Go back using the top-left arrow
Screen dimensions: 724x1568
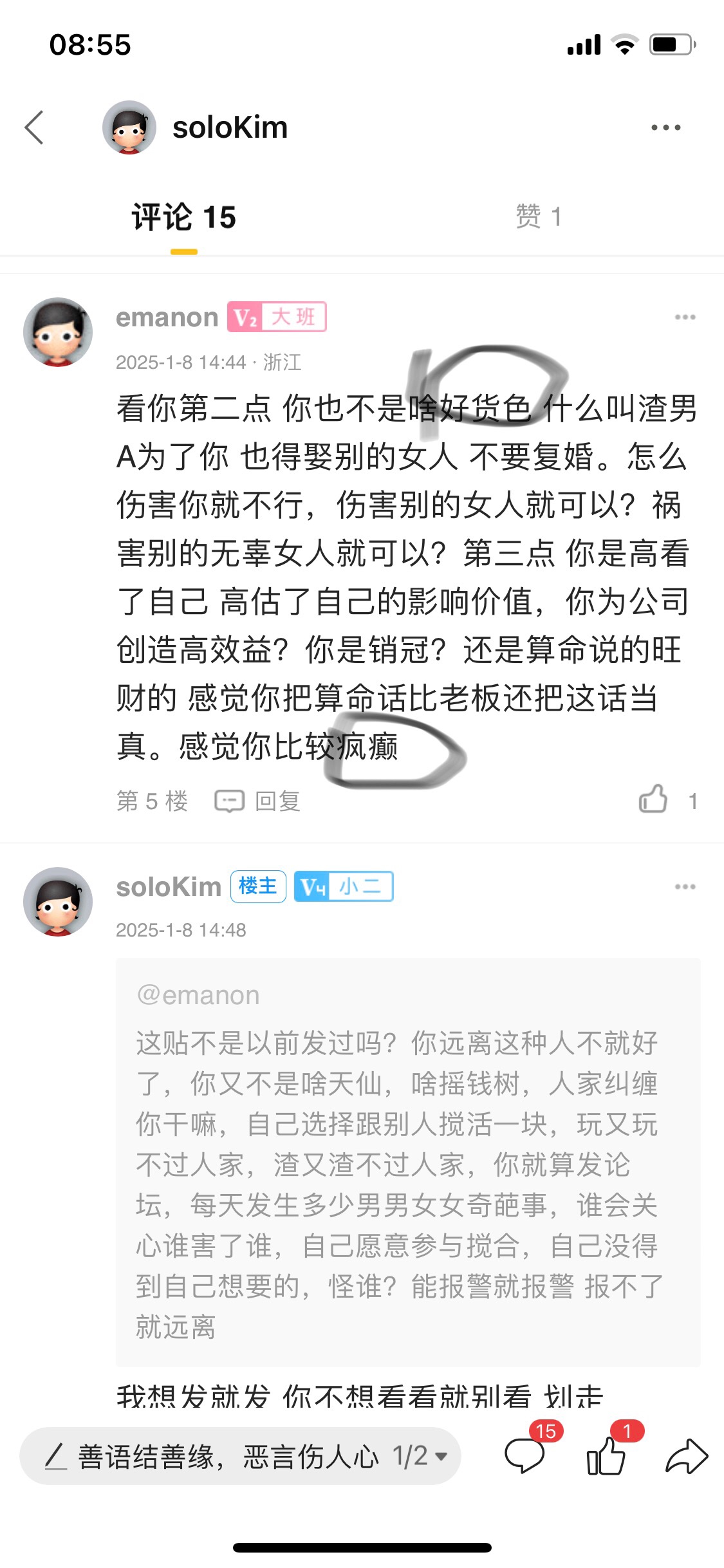[35, 127]
